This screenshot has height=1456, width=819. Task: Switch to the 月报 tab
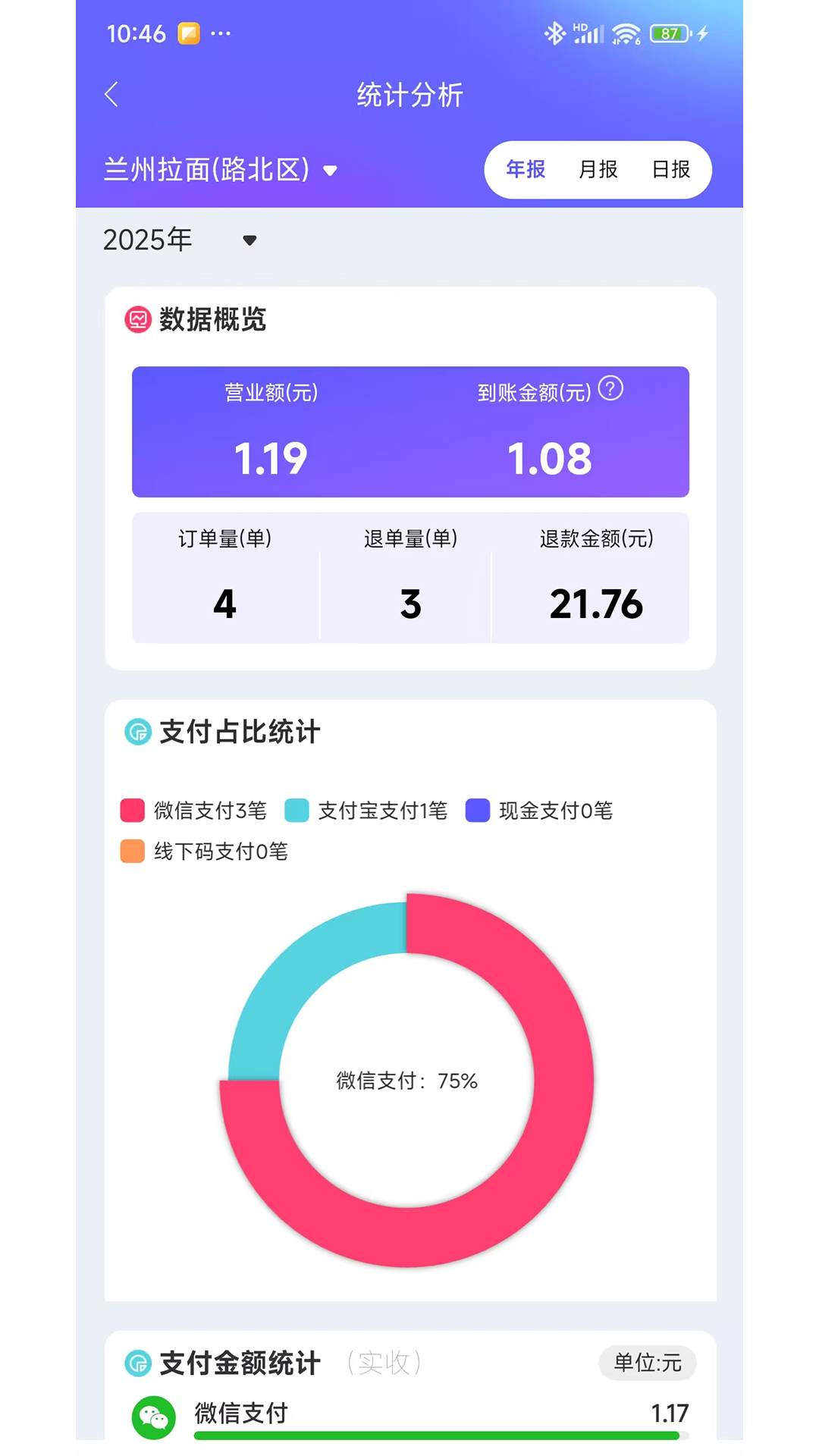(x=597, y=170)
